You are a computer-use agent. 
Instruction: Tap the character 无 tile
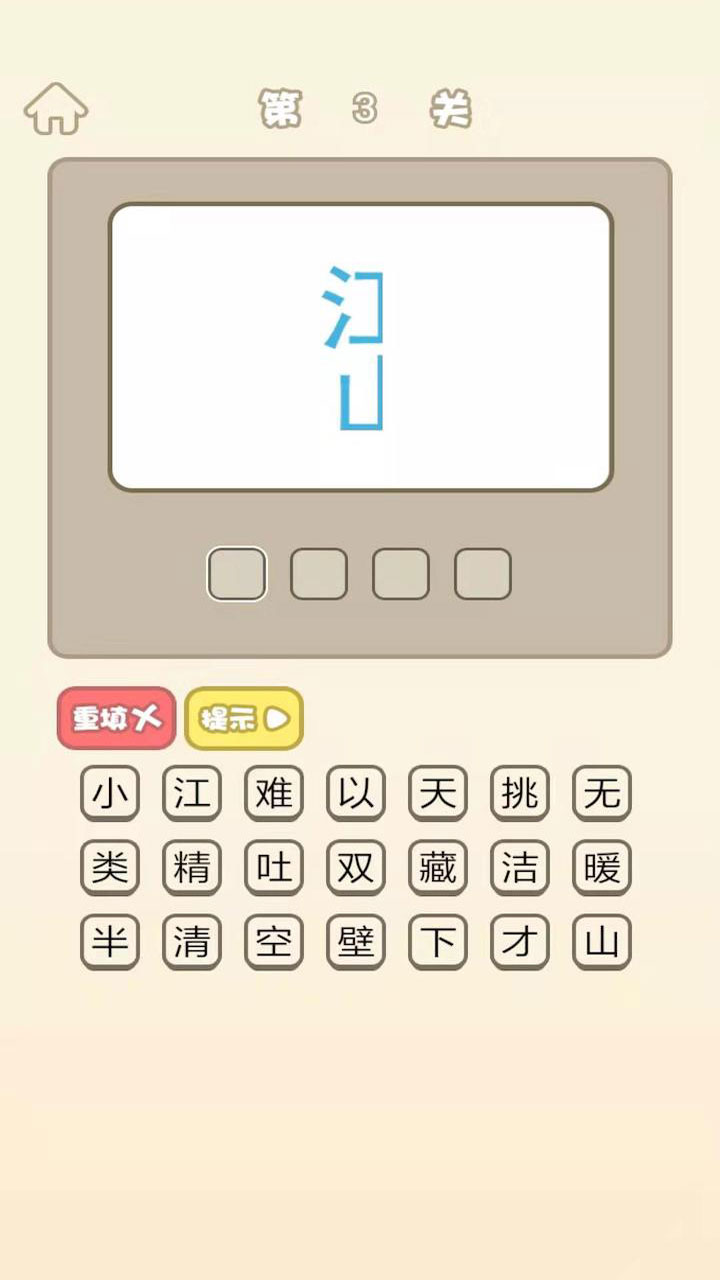[602, 793]
